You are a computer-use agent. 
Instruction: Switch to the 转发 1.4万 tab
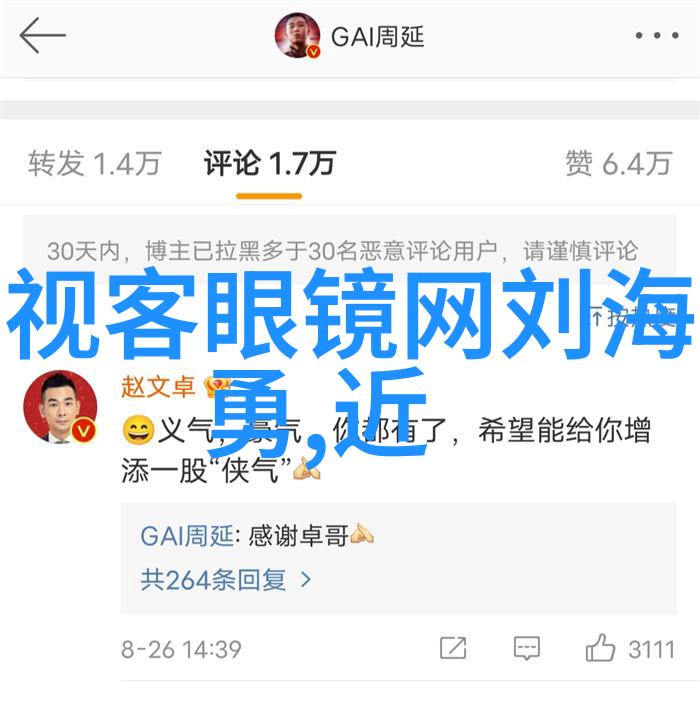[94, 163]
